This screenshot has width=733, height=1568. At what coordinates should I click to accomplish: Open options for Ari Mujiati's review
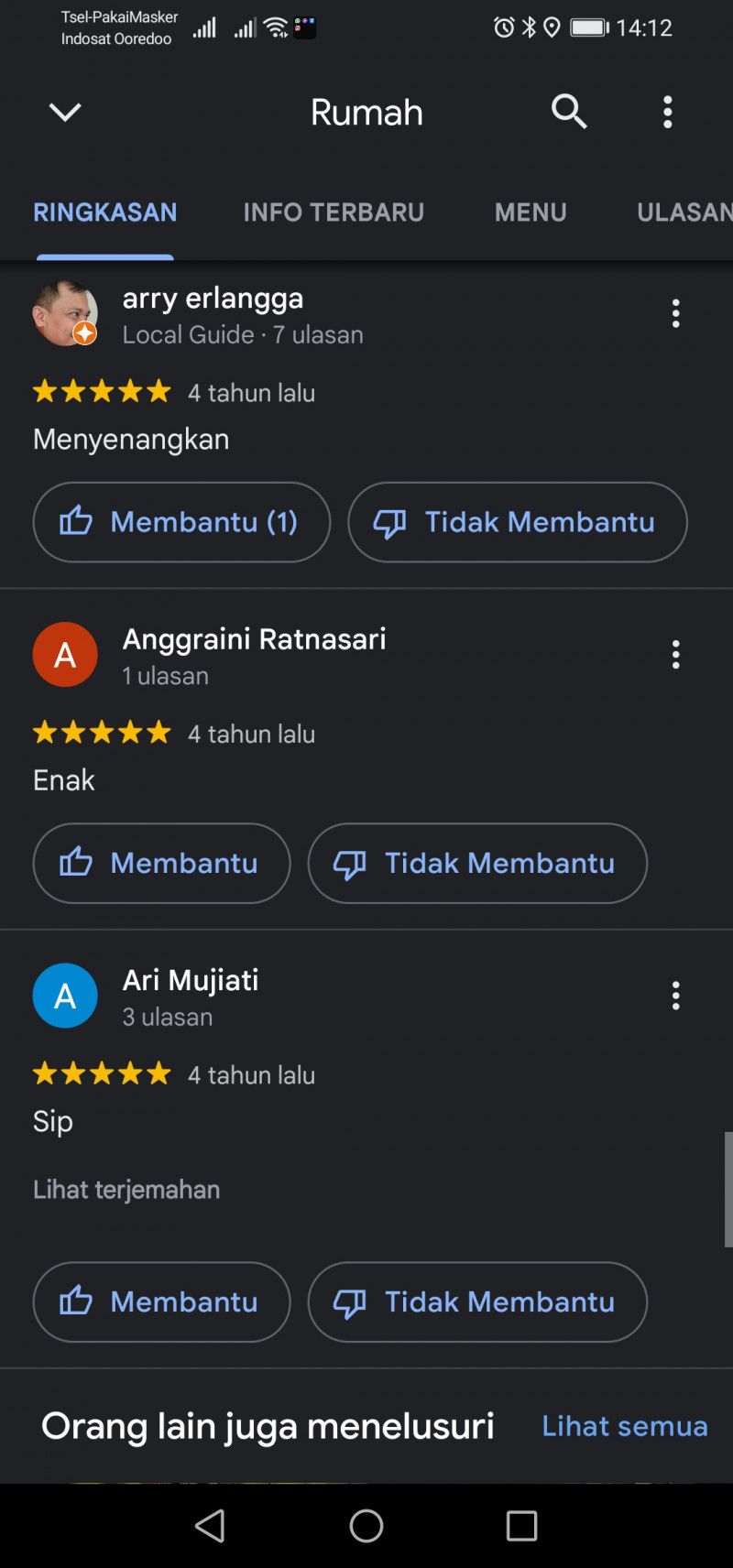point(675,995)
